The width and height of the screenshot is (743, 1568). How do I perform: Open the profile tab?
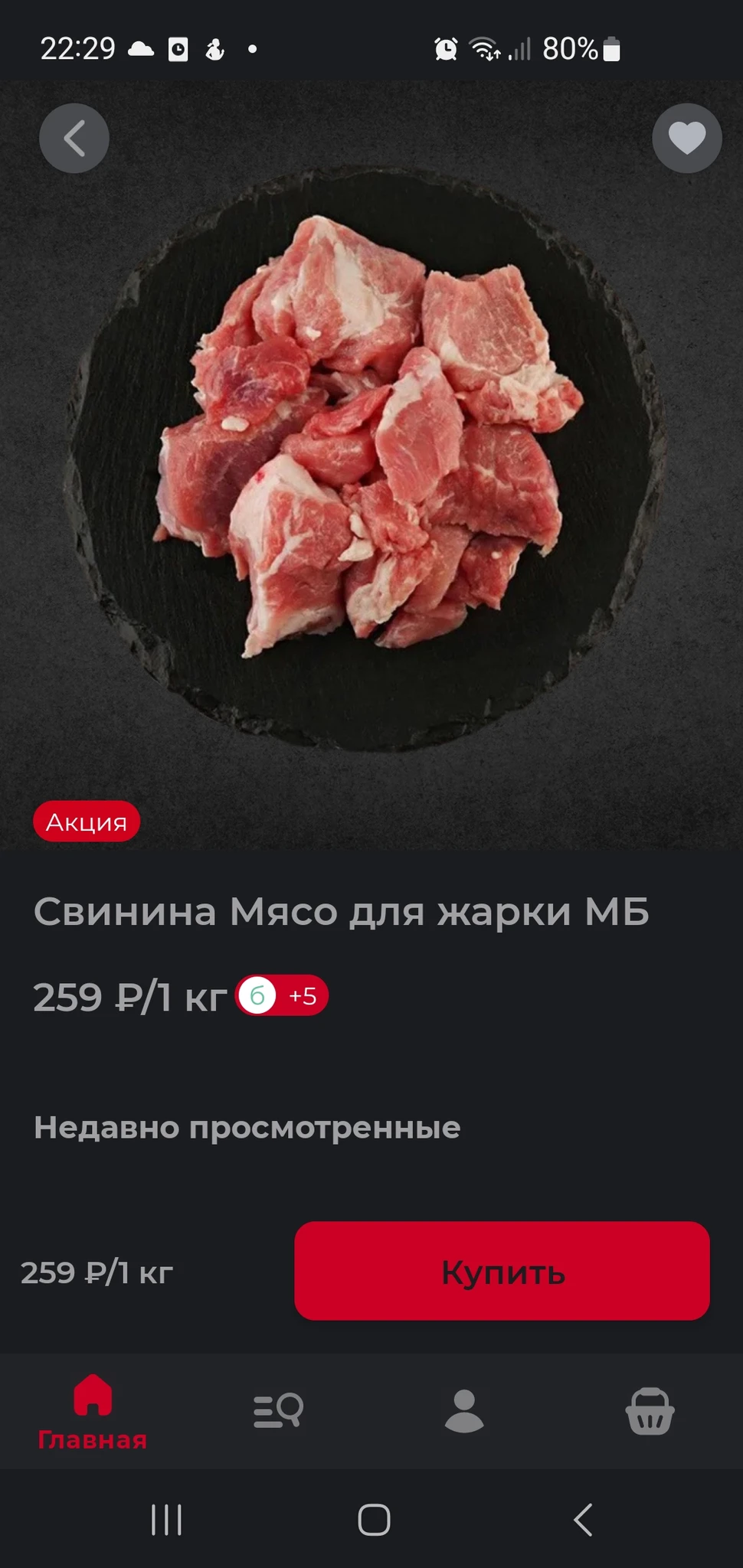coord(464,1410)
